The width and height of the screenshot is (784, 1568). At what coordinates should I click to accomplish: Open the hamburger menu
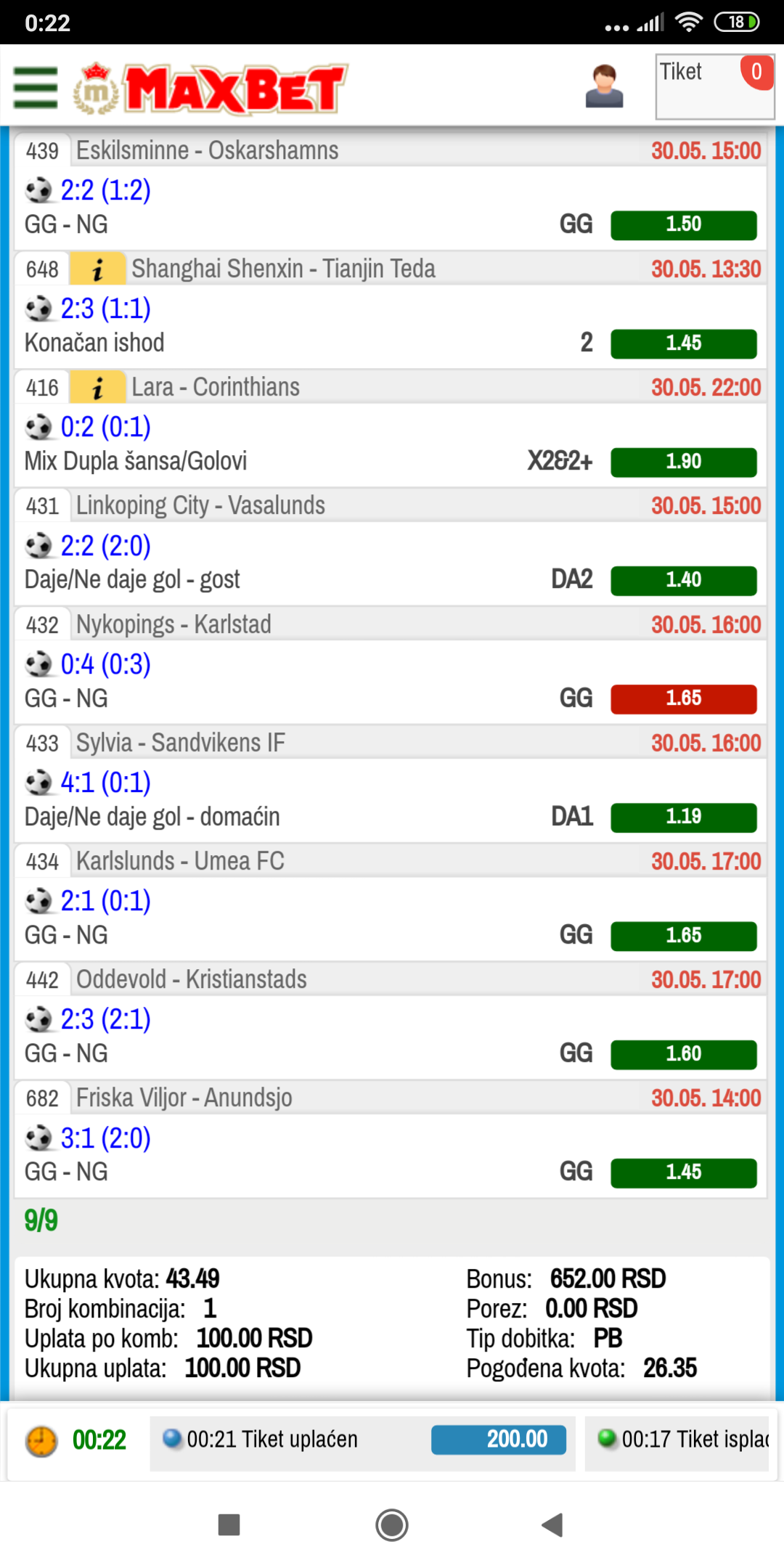[x=36, y=88]
